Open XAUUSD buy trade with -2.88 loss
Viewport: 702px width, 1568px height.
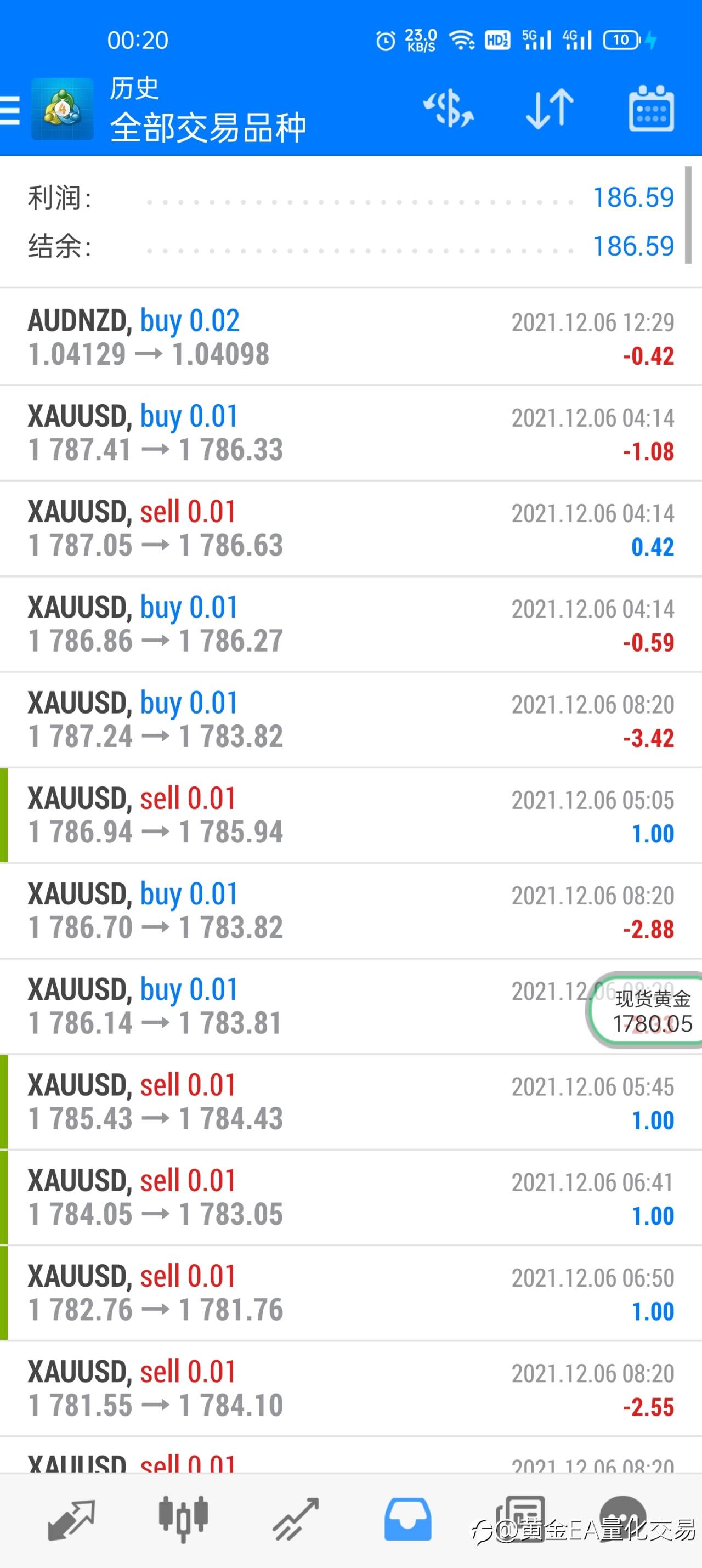[x=350, y=910]
